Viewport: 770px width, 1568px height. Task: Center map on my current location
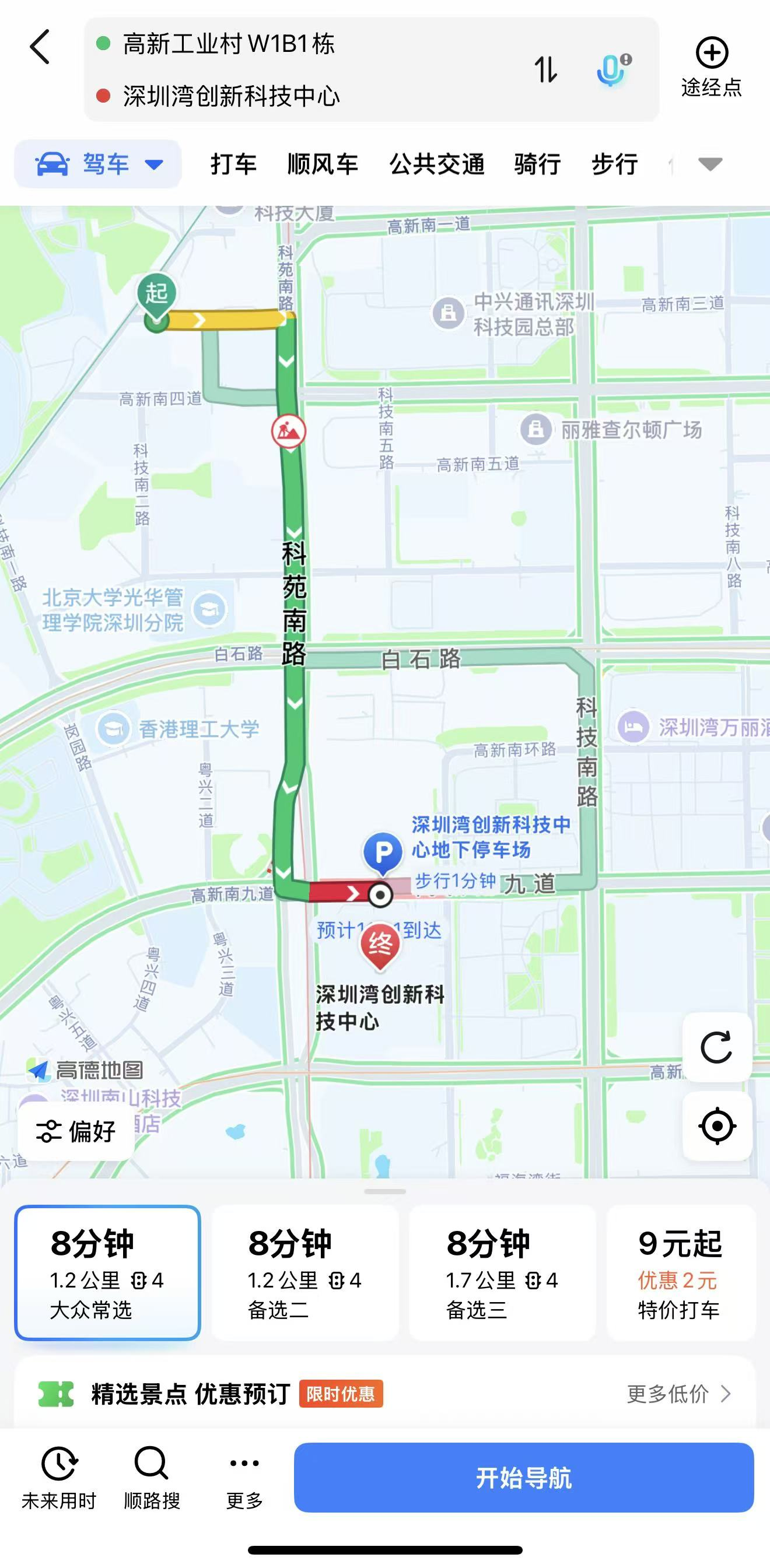point(717,1125)
